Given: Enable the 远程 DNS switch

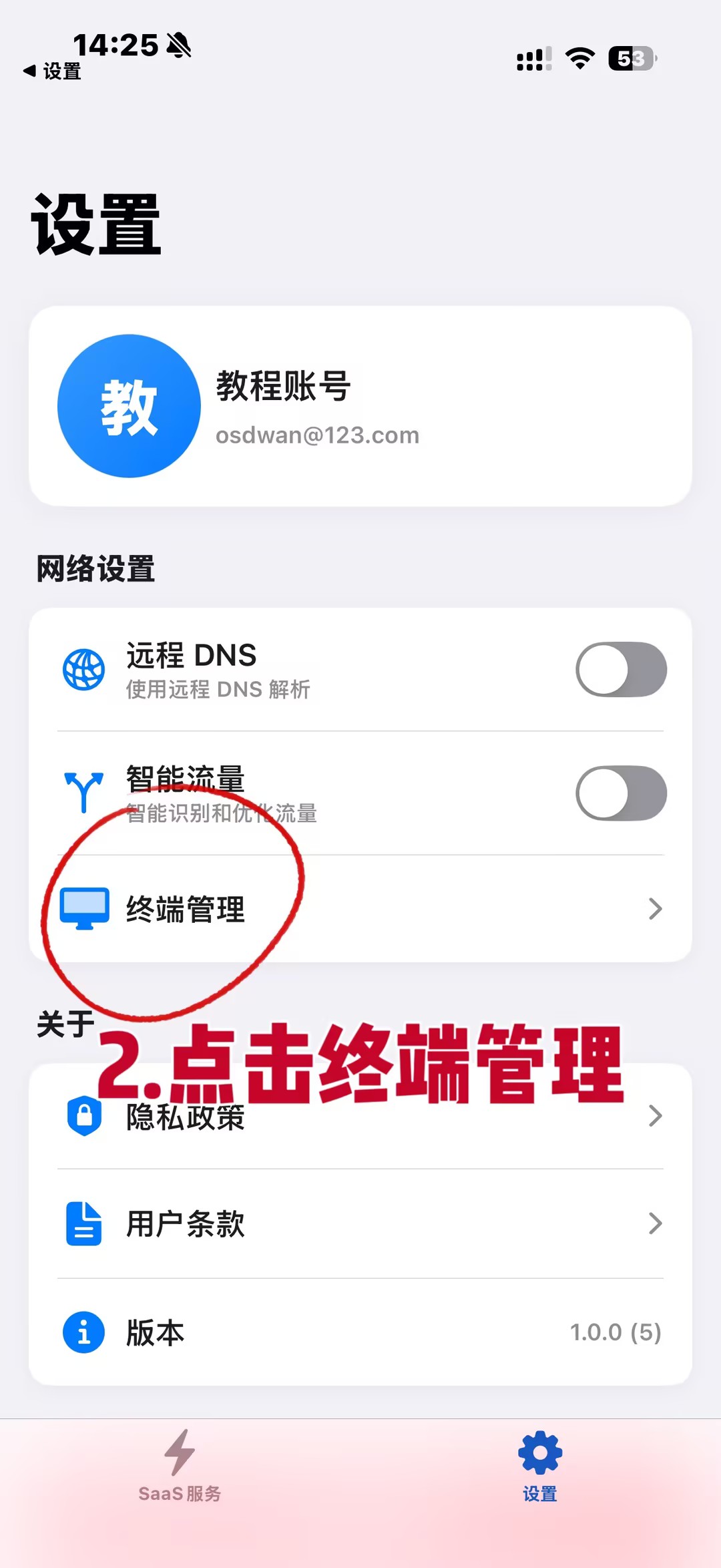Looking at the screenshot, I should point(621,669).
